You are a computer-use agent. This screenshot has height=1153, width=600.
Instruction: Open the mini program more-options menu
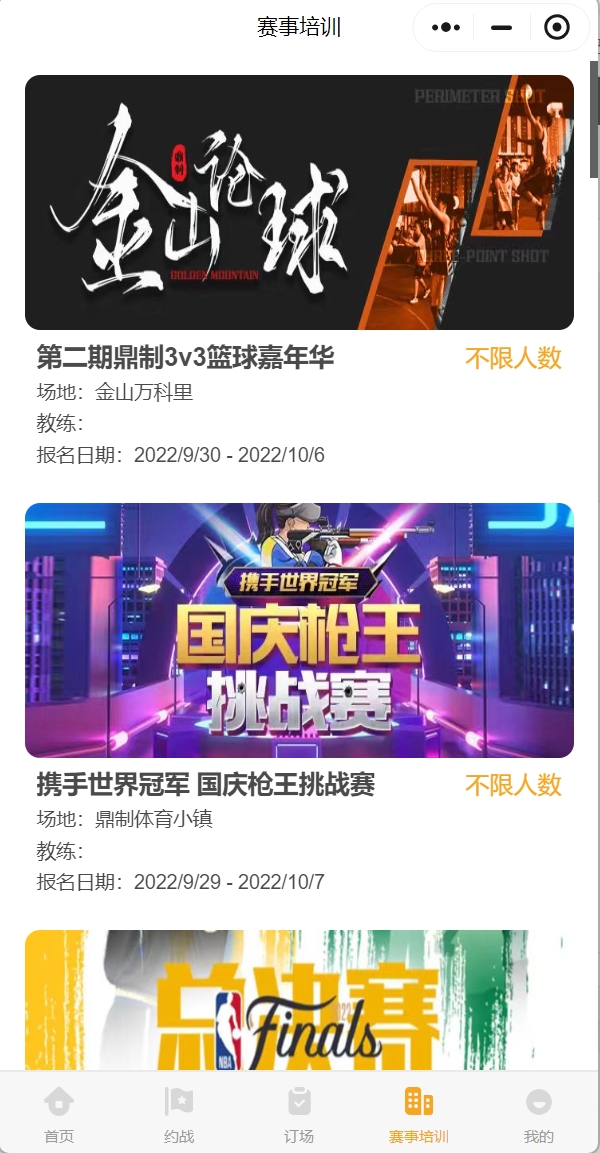446,28
